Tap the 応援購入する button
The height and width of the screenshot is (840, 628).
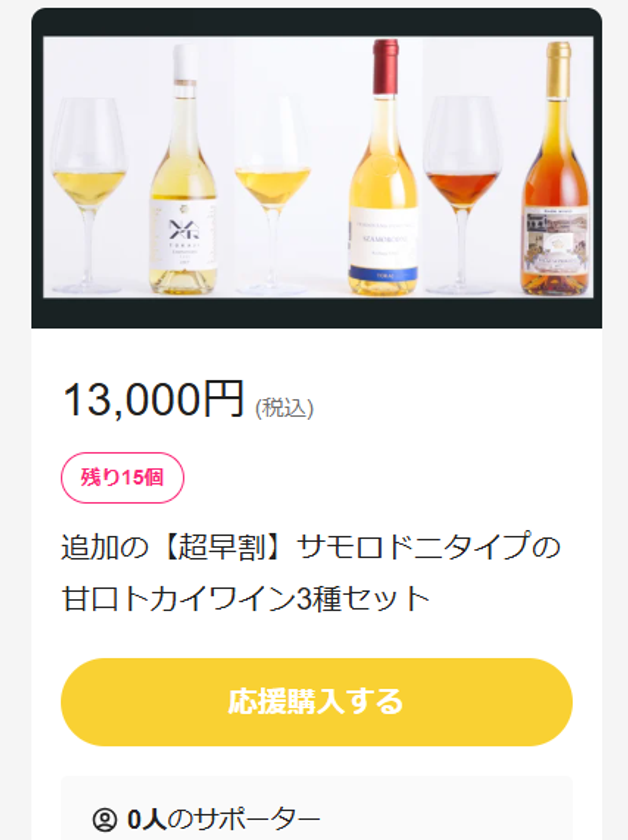point(316,701)
